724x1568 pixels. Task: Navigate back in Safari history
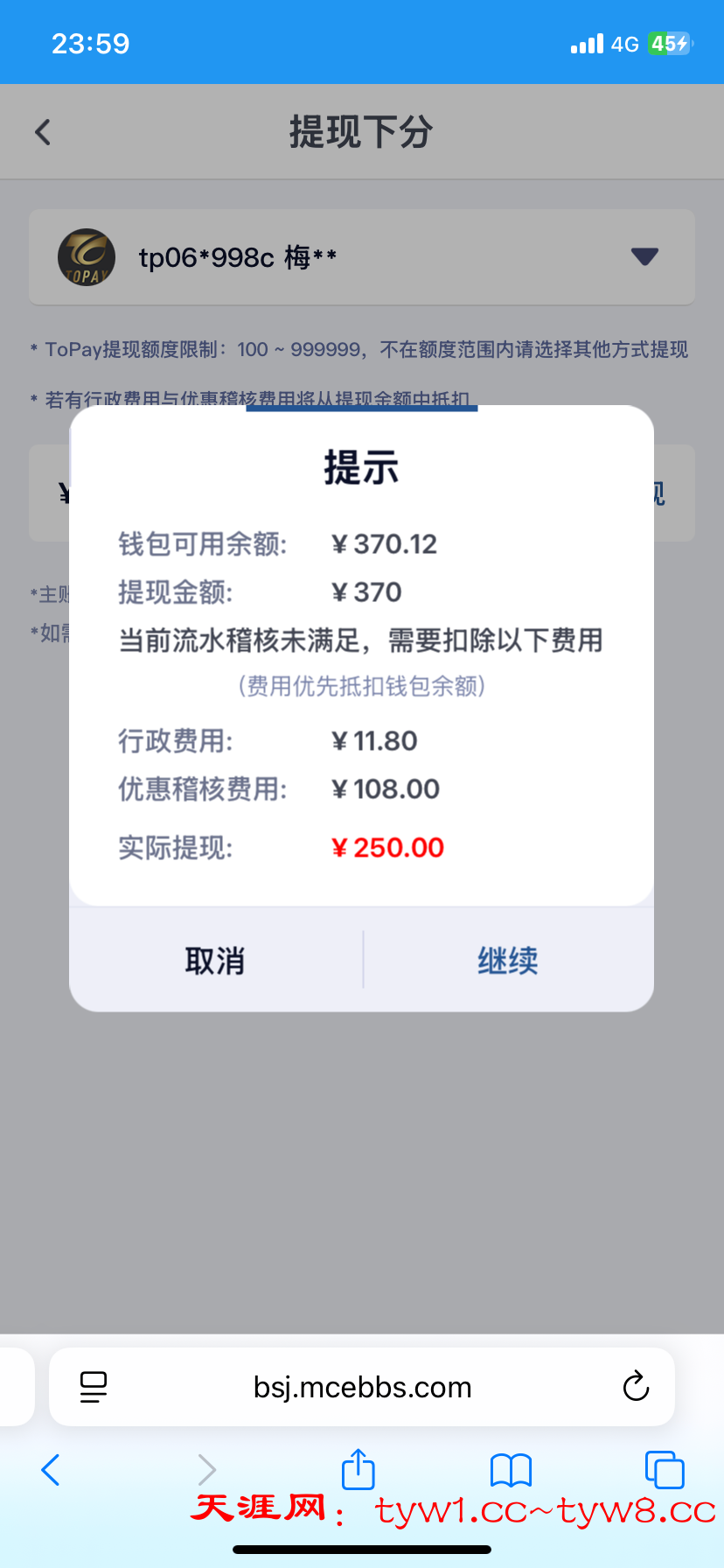(x=51, y=1470)
